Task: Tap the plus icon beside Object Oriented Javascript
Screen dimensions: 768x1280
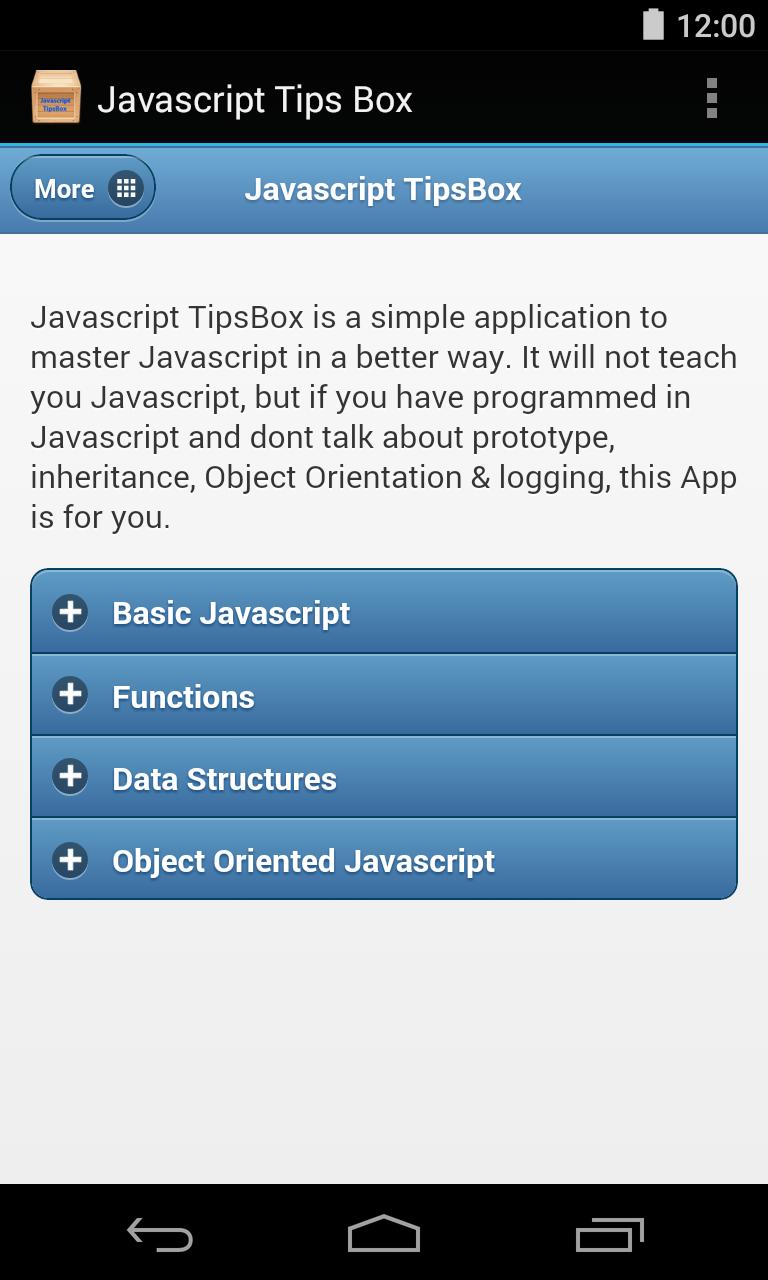Action: (69, 859)
